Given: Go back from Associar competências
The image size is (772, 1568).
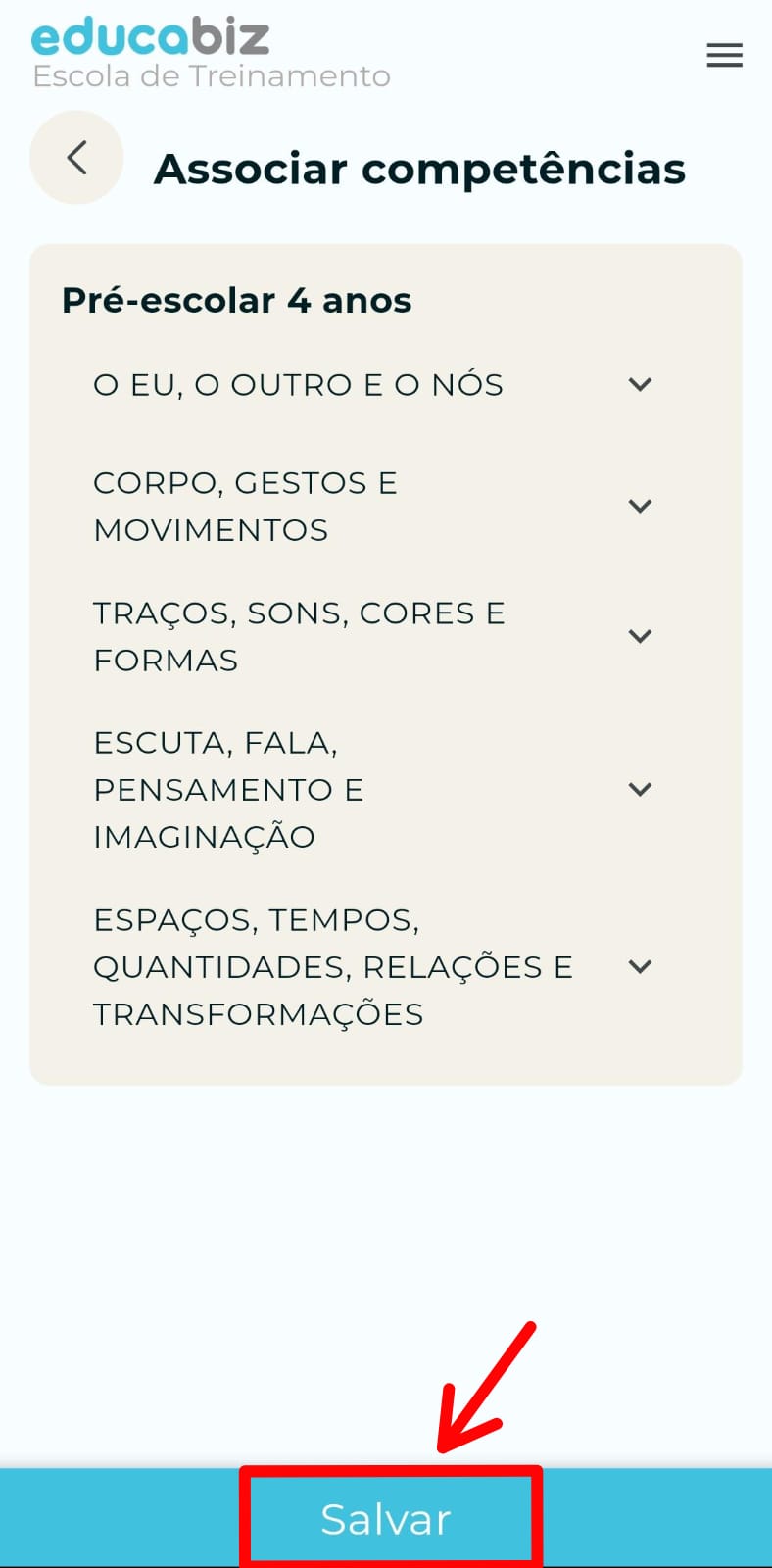Looking at the screenshot, I should [76, 158].
